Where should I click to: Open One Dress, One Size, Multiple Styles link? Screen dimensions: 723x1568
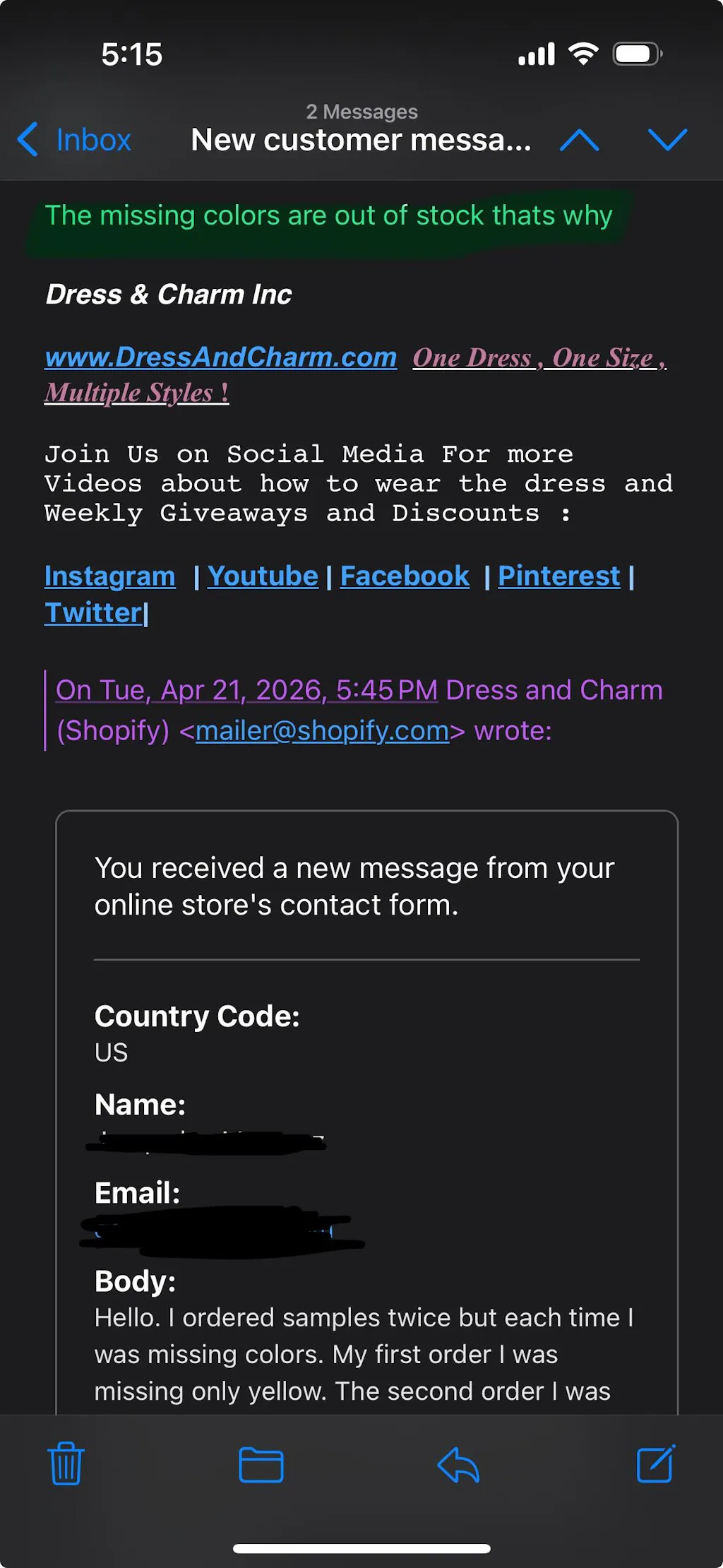coord(539,359)
